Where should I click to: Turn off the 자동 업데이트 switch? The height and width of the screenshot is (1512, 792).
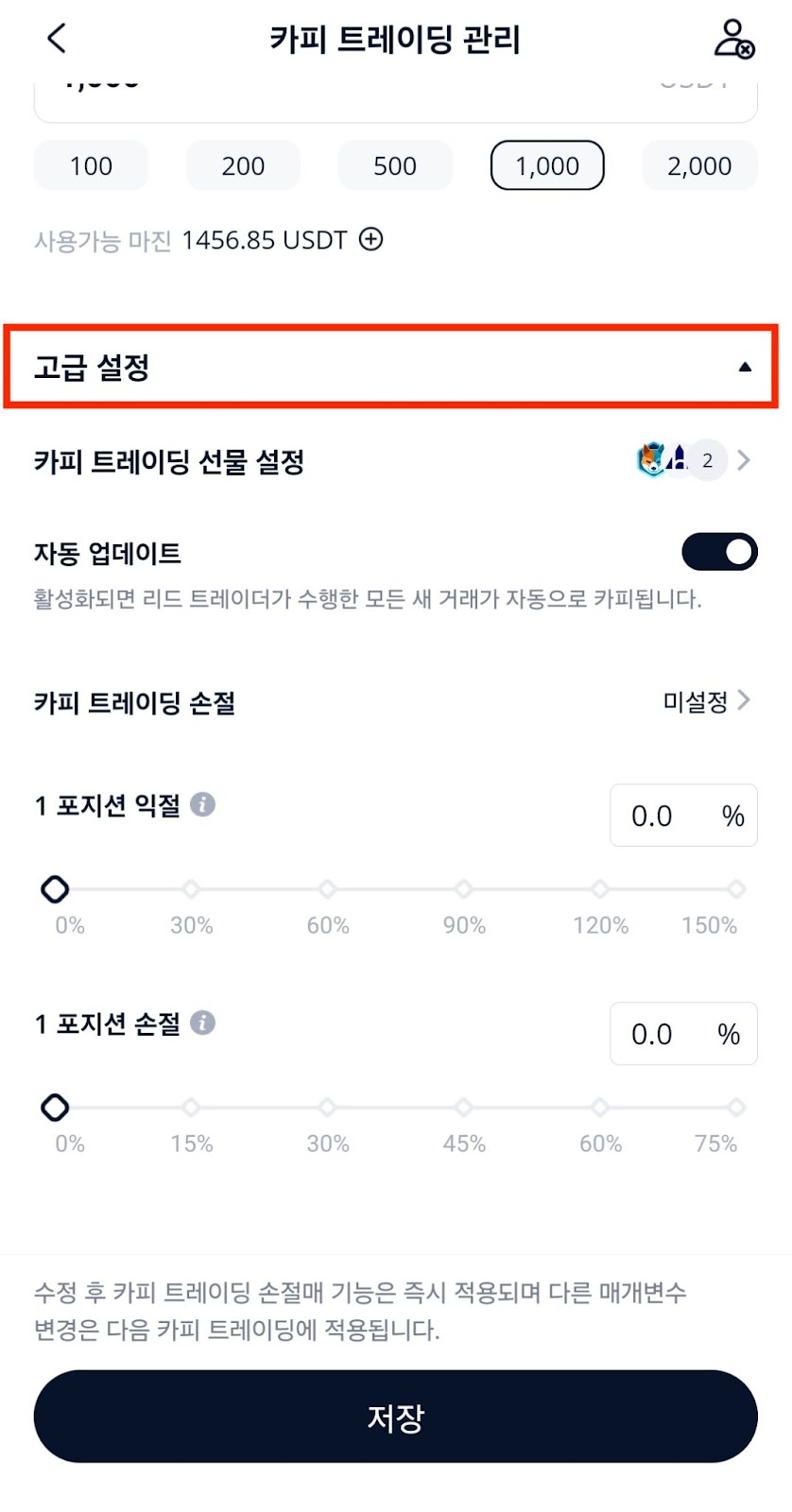click(x=719, y=552)
